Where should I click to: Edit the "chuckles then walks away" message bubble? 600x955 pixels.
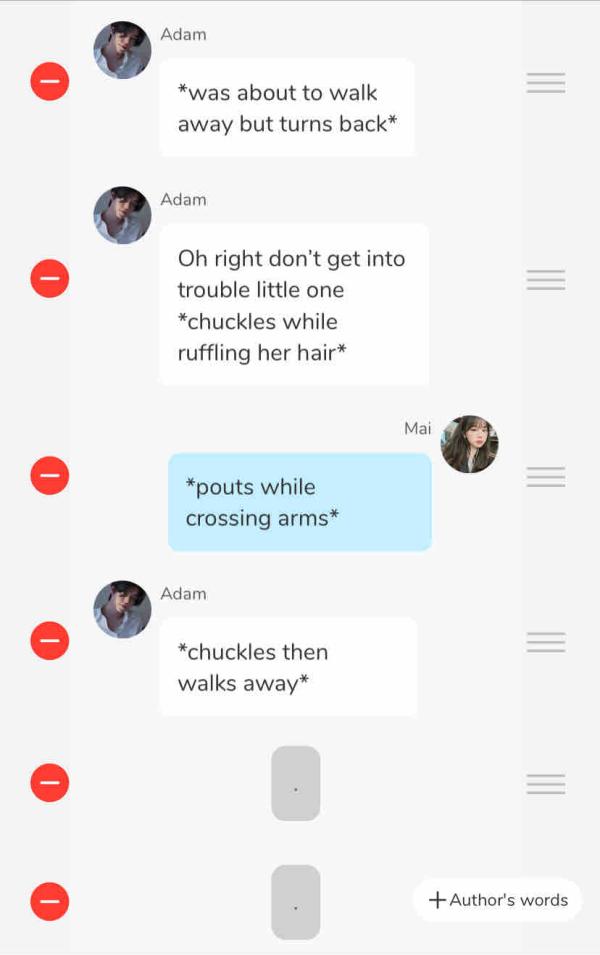288,667
